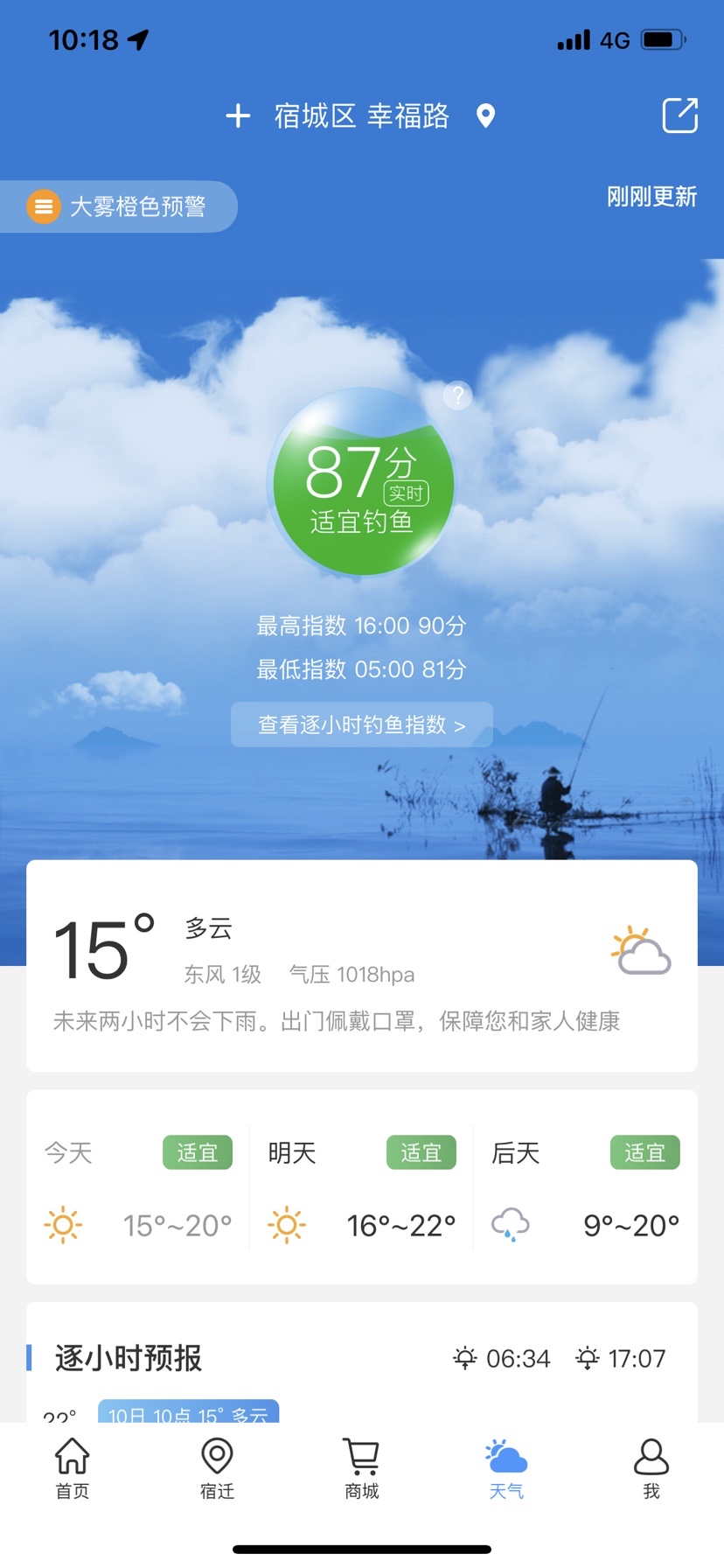Tap 刚刚更新 to refresh data
The width and height of the screenshot is (724, 1568).
(x=651, y=197)
